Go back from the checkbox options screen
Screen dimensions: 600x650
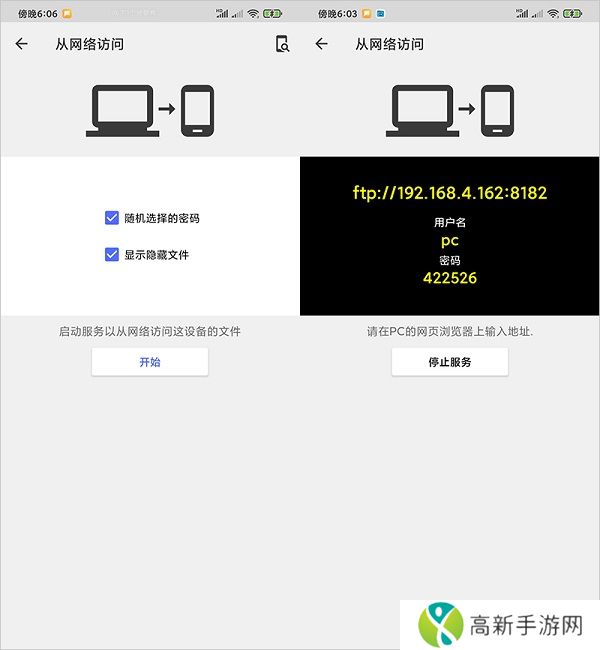(x=22, y=44)
